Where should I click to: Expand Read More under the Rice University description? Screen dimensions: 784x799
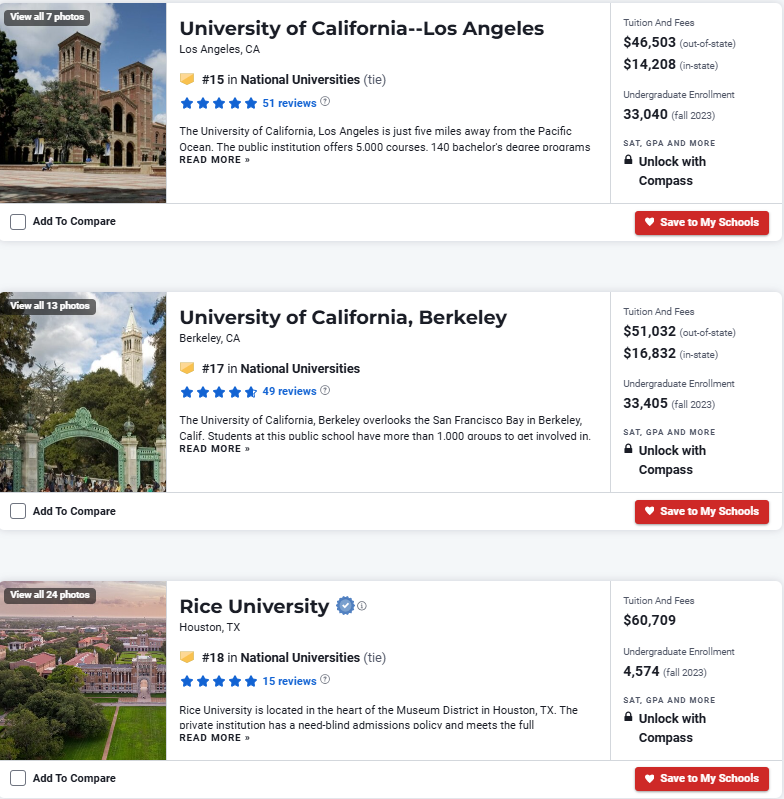[214, 738]
